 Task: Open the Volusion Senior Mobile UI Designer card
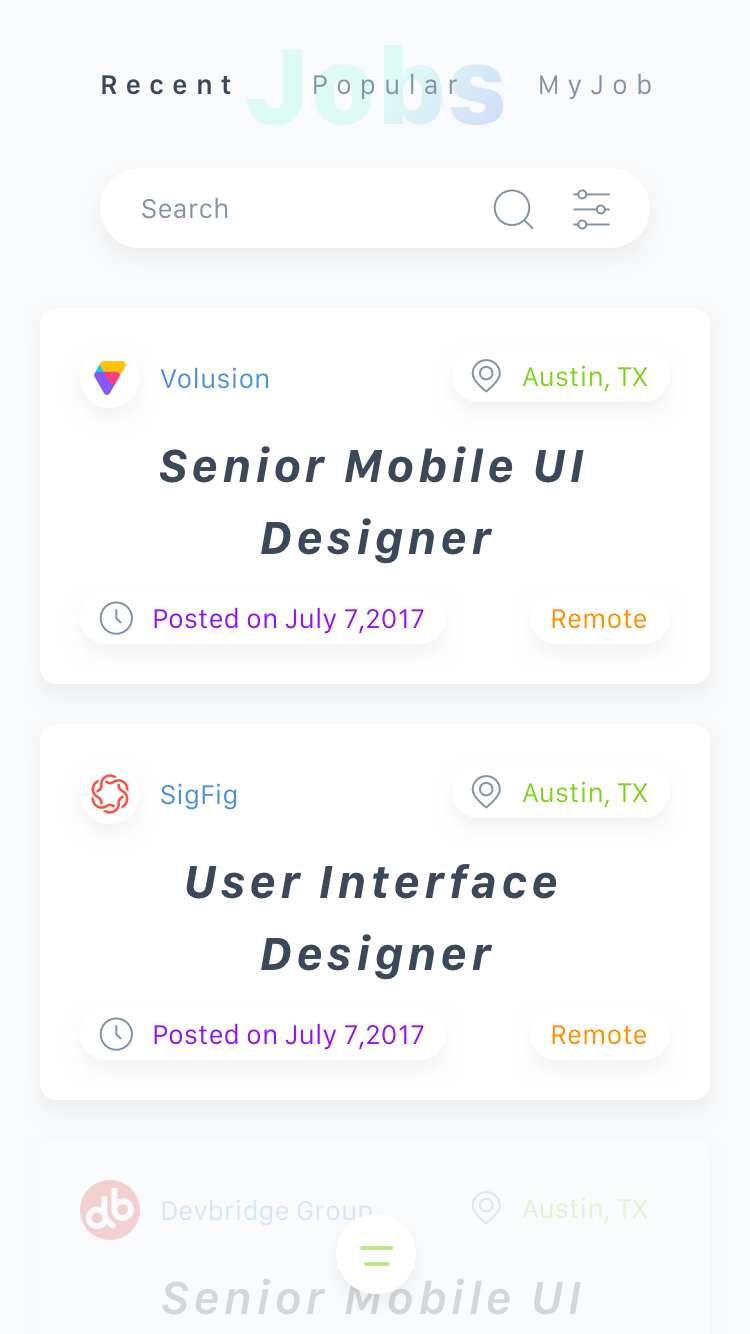tap(374, 502)
